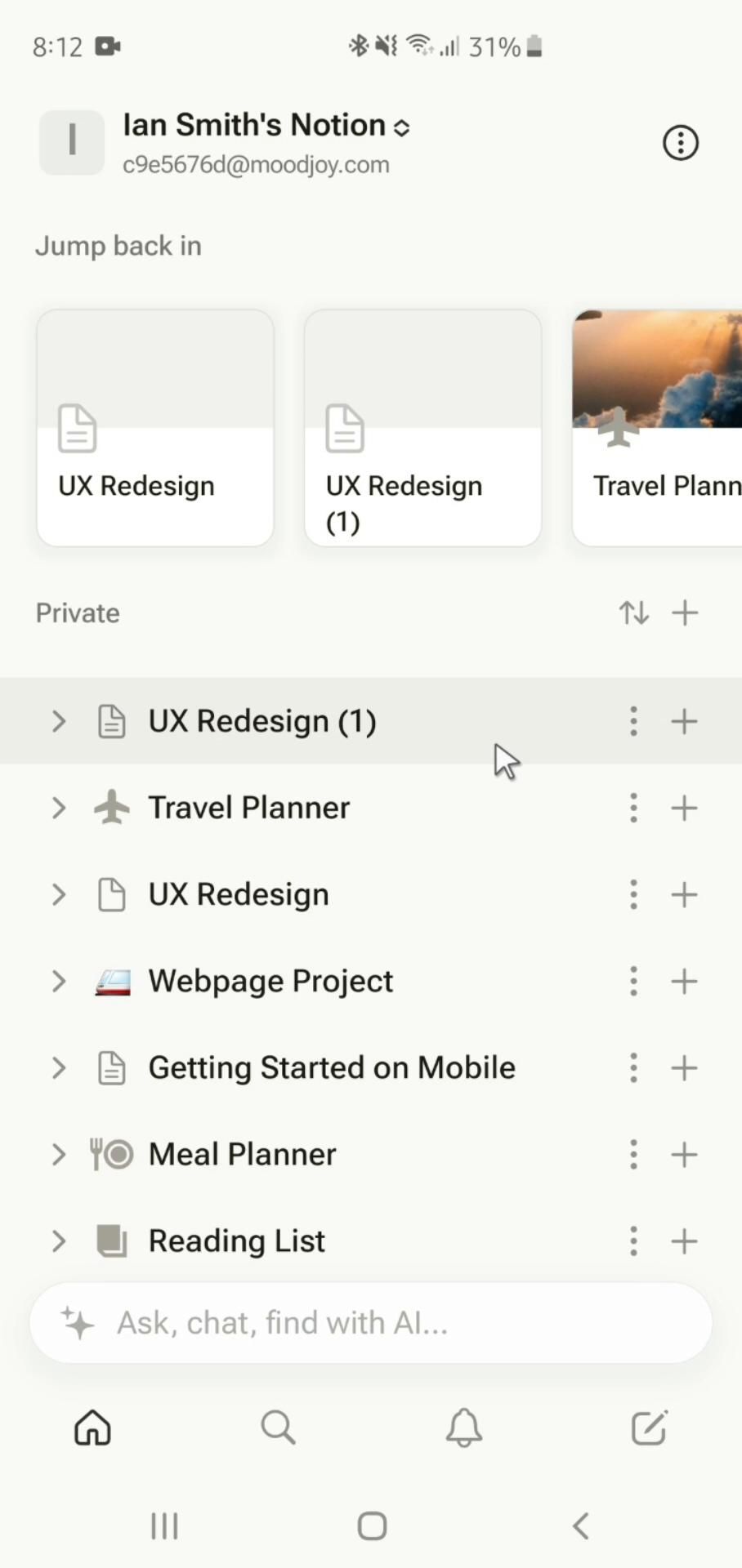Image resolution: width=742 pixels, height=1568 pixels.
Task: Add a subpage inside UX Redesign
Action: pos(685,894)
